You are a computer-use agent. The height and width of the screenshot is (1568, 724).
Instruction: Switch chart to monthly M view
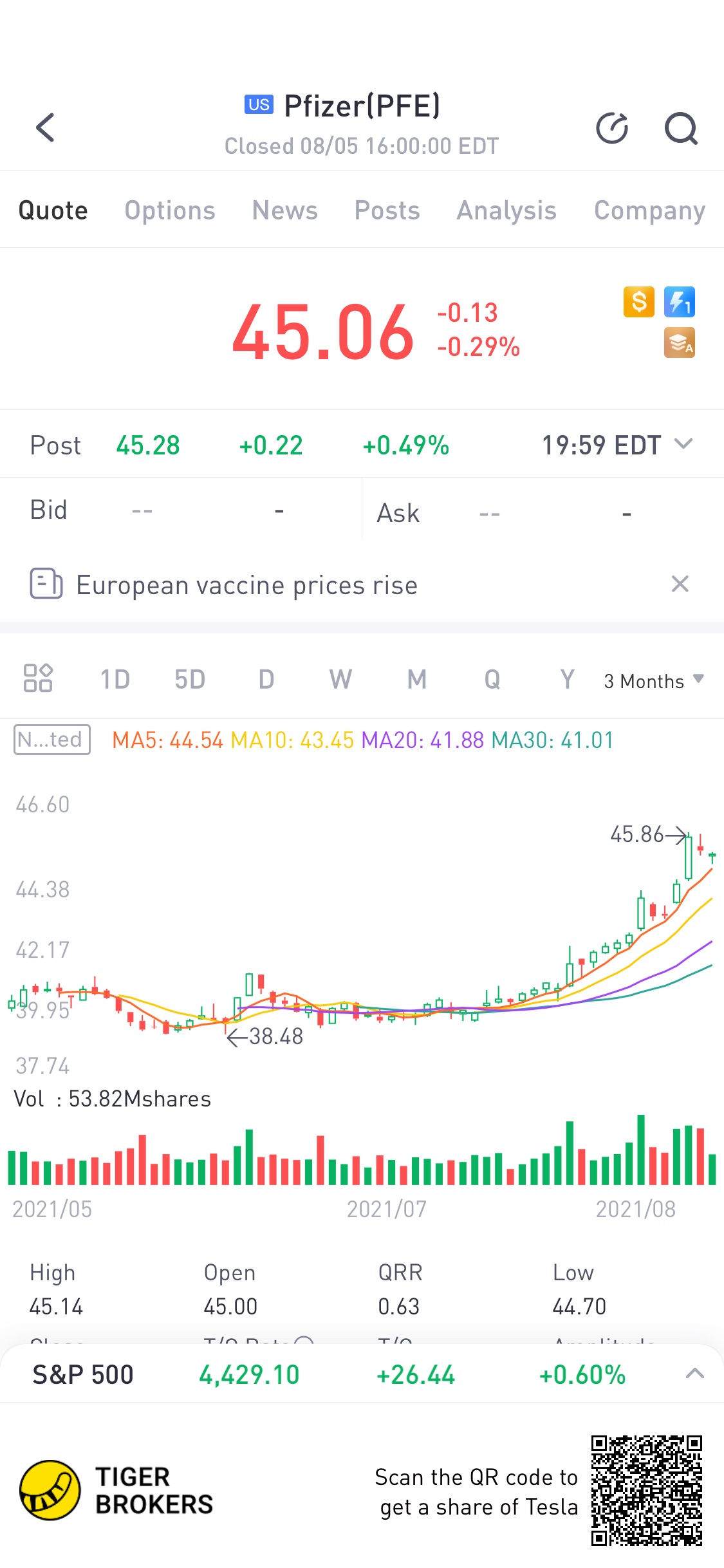coord(416,679)
